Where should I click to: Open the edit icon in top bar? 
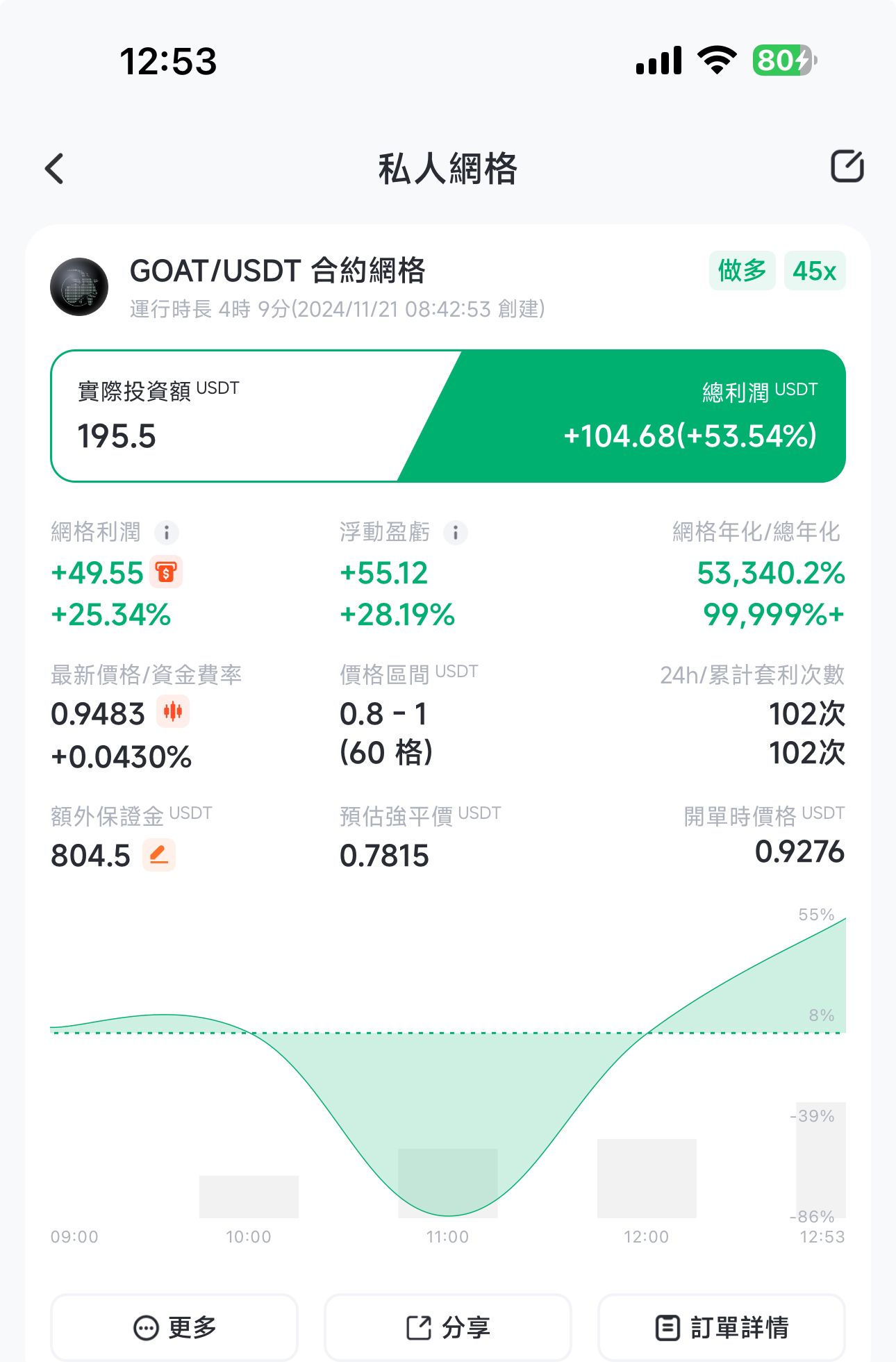click(847, 167)
